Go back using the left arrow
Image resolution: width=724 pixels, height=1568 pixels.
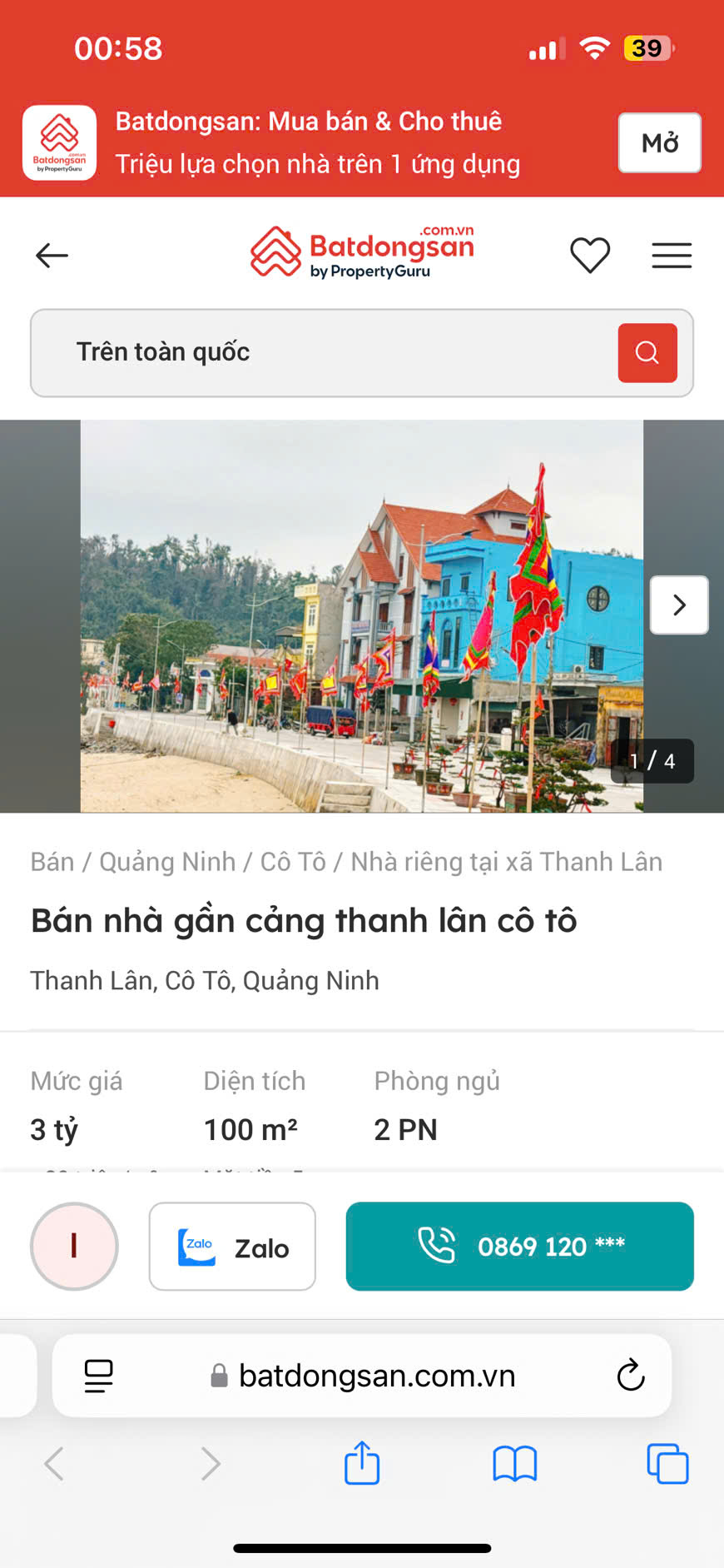point(52,255)
